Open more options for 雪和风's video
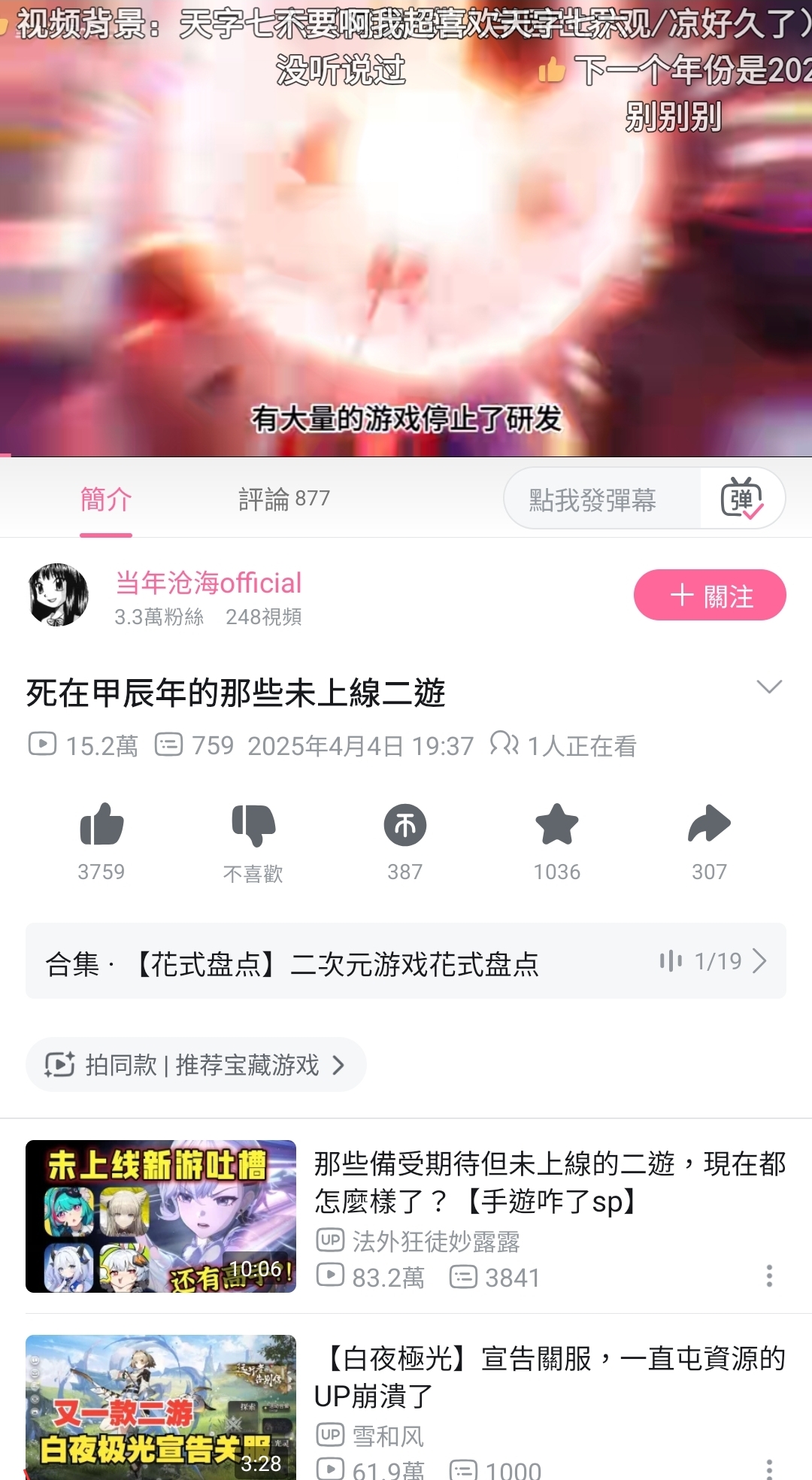 pyautogui.click(x=769, y=1469)
